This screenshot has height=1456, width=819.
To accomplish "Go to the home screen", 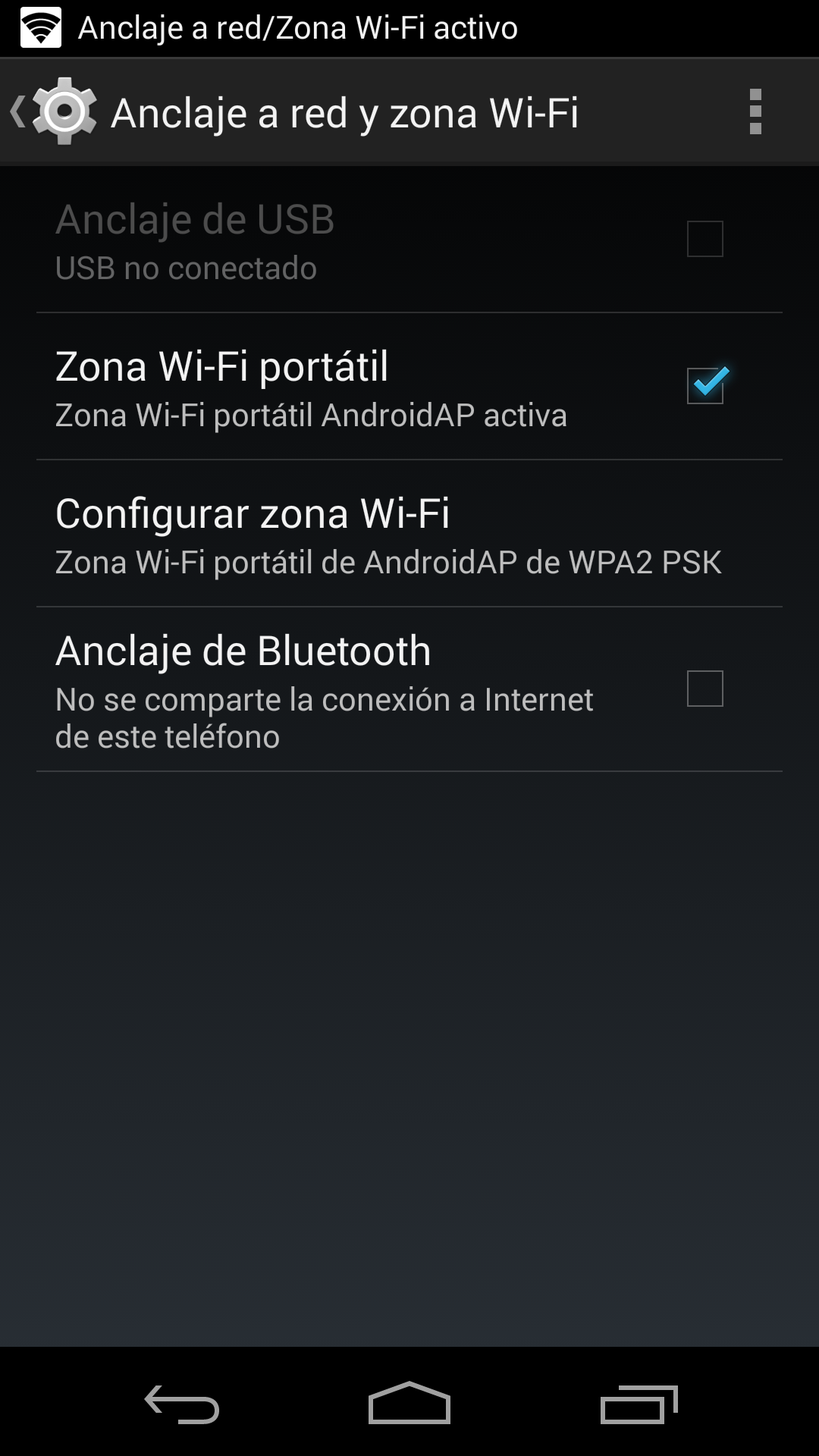I will point(409,1404).
